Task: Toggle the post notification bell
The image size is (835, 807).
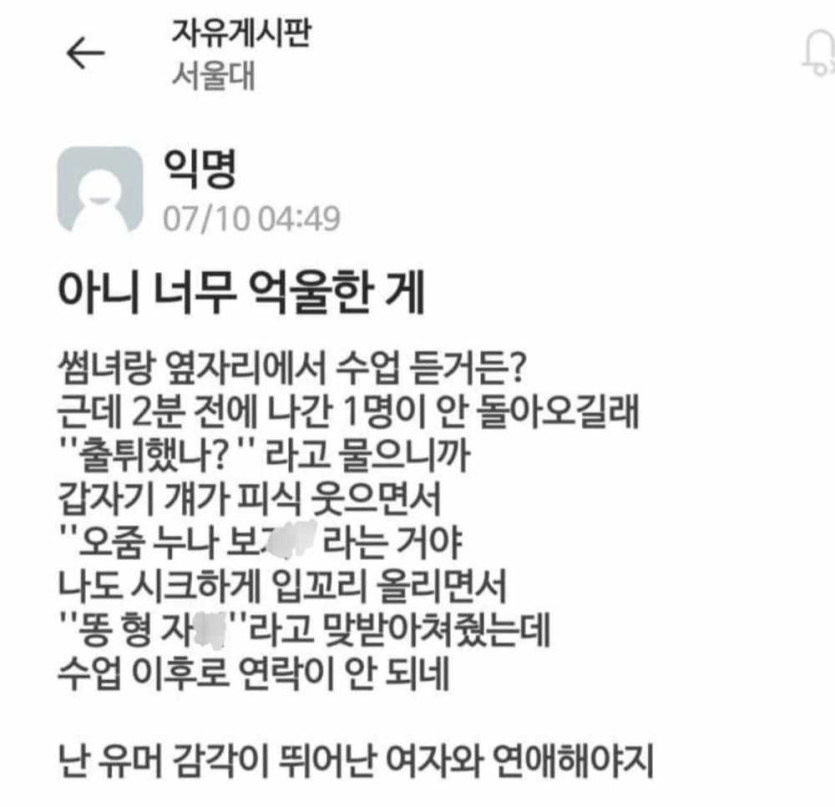Action: pos(820,55)
